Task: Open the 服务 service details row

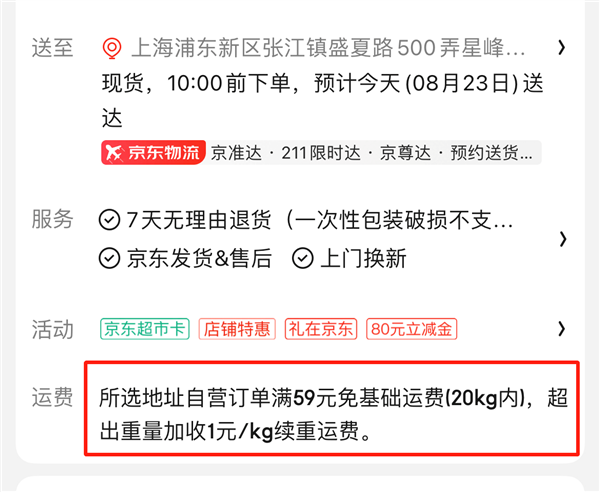Action: point(562,238)
